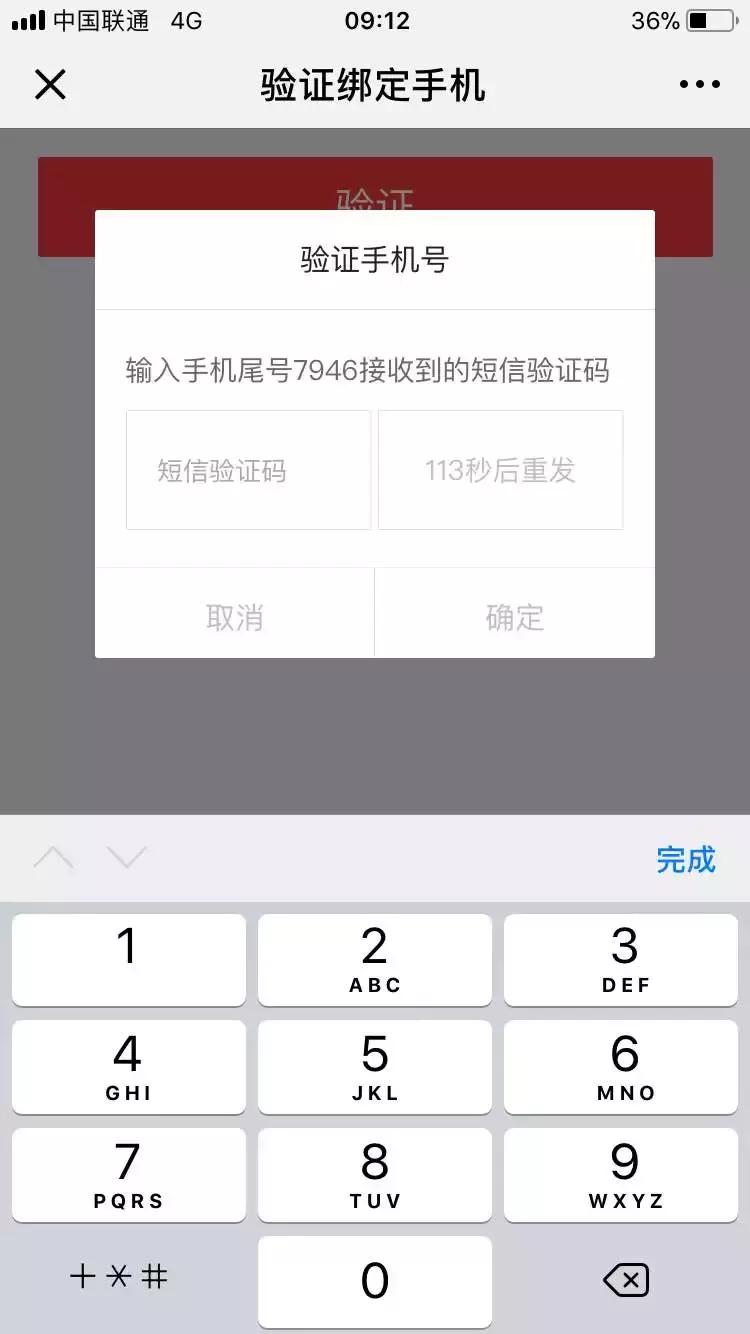Tap the 09:12 clock in the status bar
The height and width of the screenshot is (1334, 750).
(375, 20)
